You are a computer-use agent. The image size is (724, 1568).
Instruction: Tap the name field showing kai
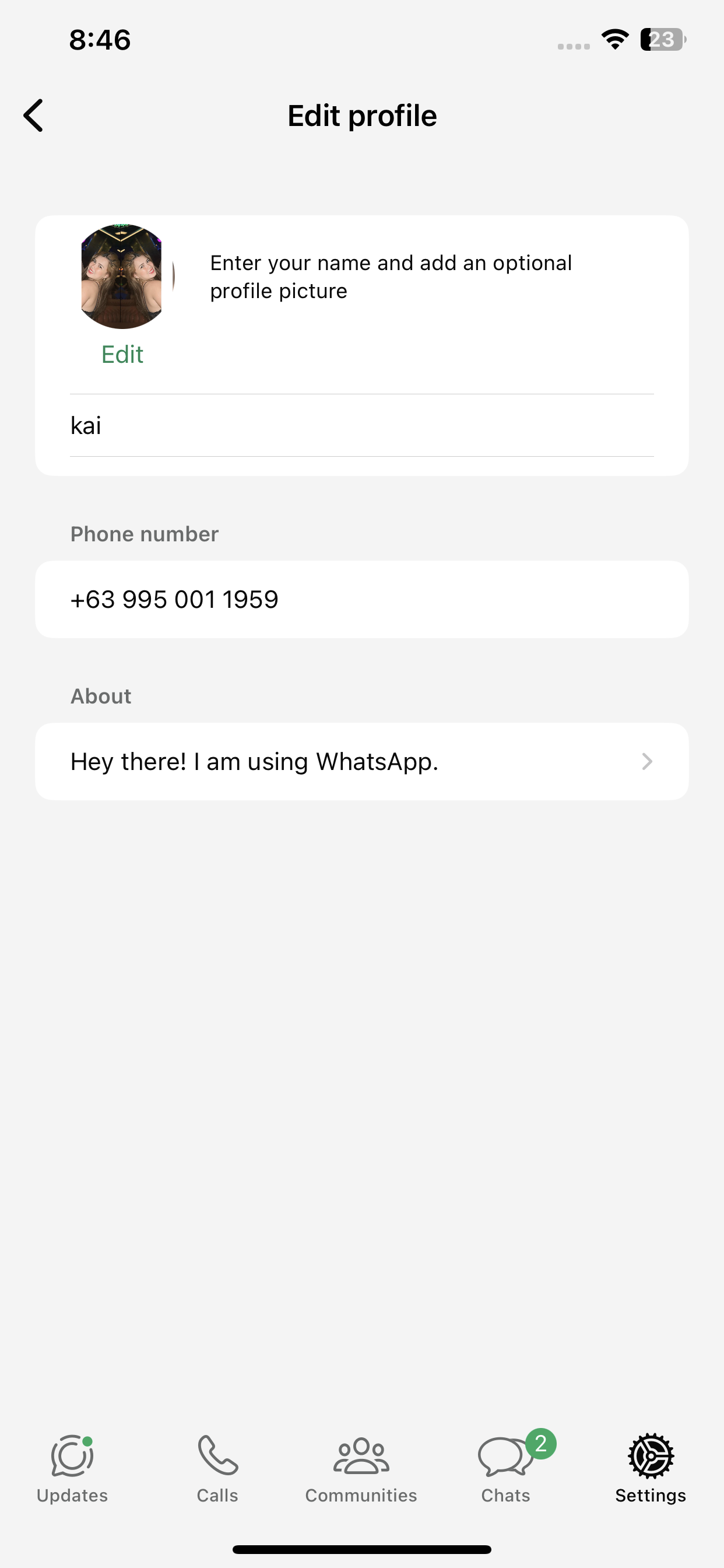[362, 425]
